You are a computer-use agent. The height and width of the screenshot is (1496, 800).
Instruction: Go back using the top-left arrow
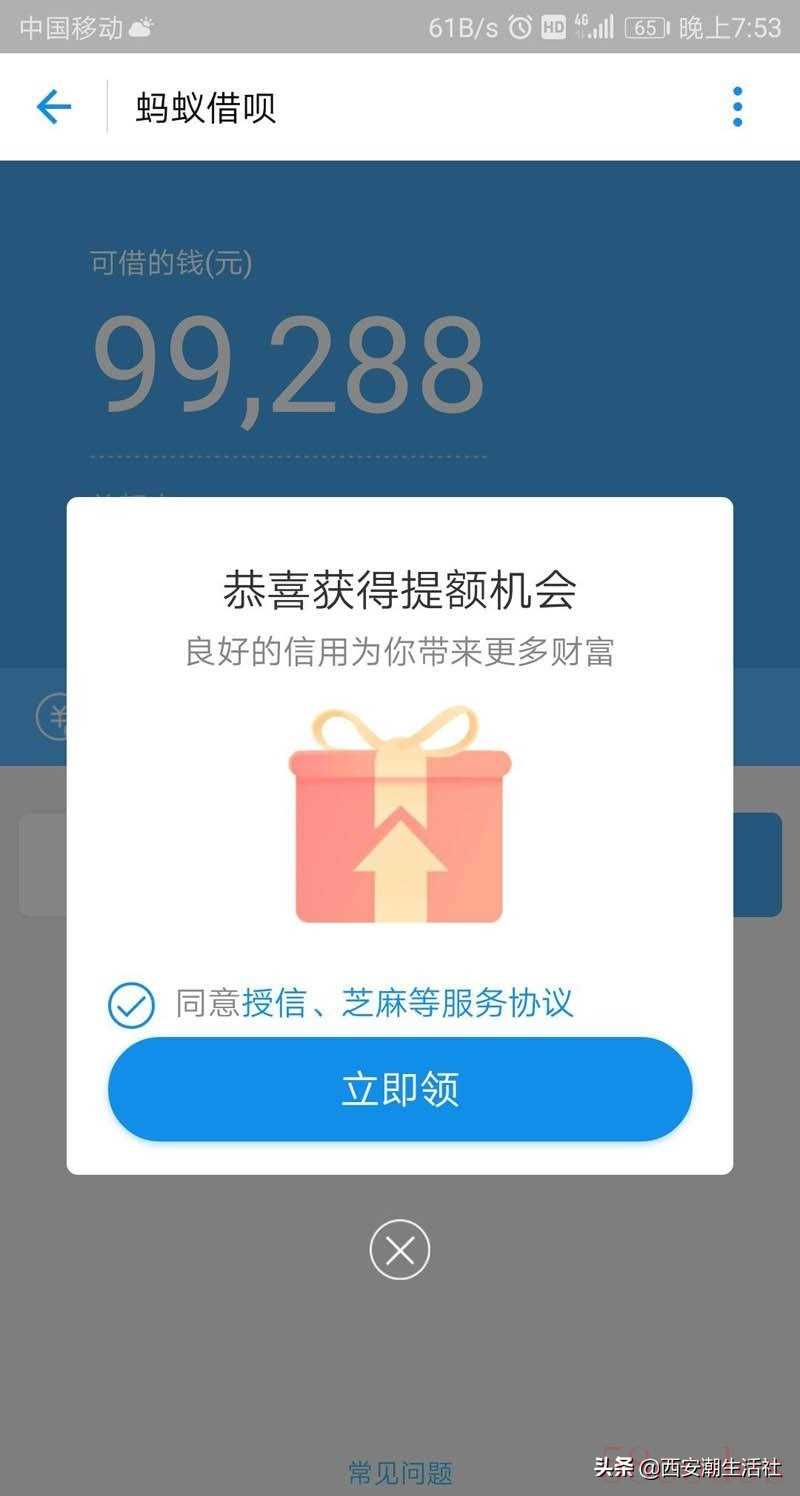pos(54,107)
